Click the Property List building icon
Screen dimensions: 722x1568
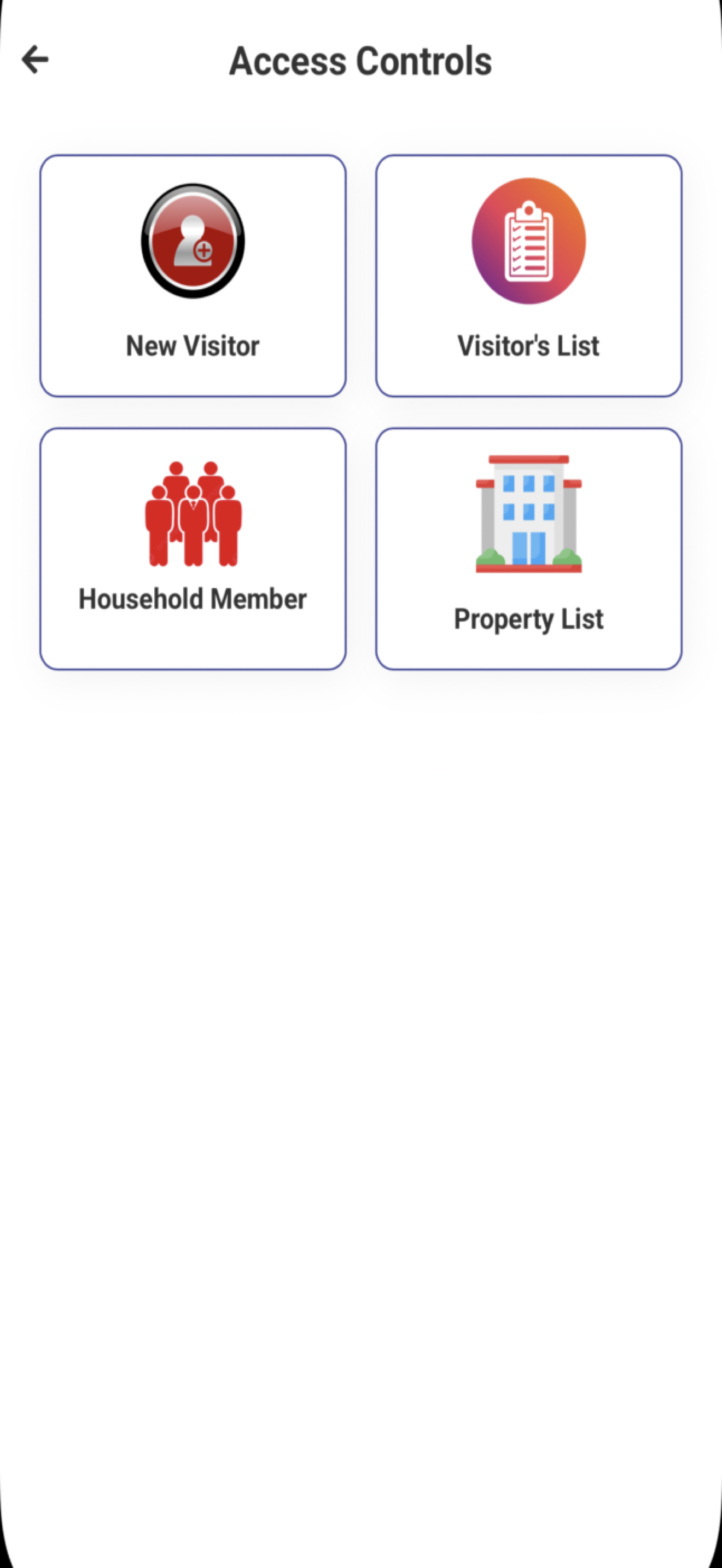(x=527, y=514)
